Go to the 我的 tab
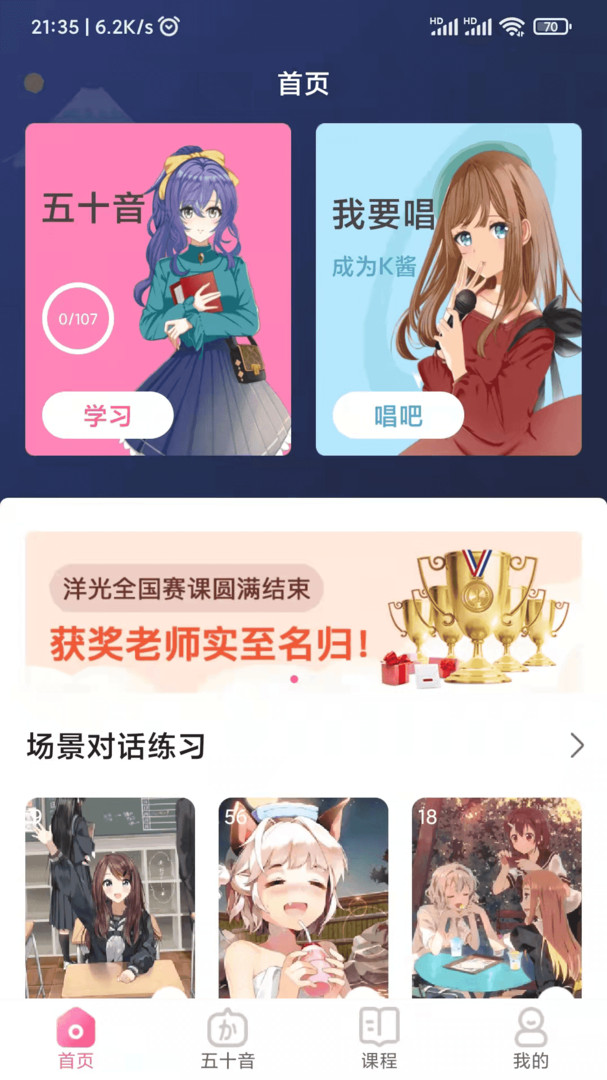The width and height of the screenshot is (607, 1080). (x=530, y=1040)
